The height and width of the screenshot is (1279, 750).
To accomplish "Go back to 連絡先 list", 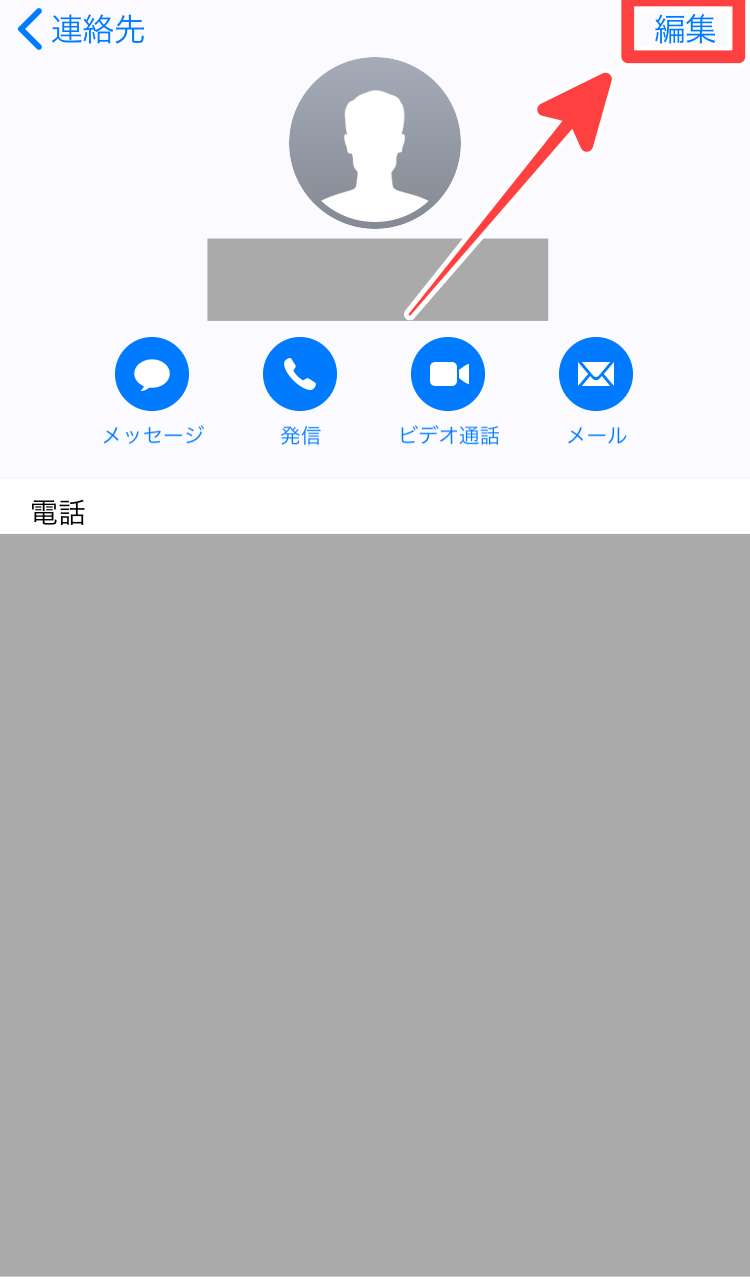I will click(82, 30).
